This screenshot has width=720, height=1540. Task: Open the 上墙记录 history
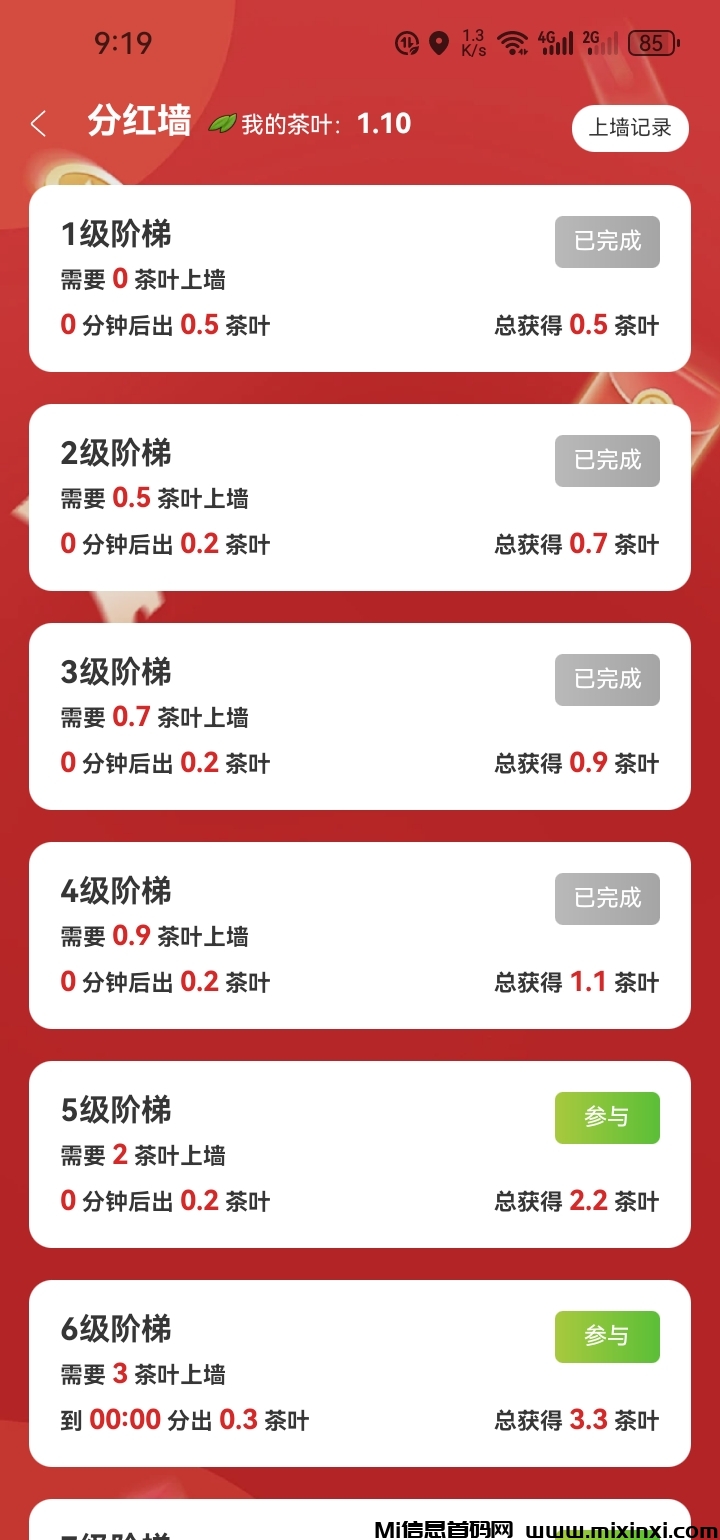point(630,128)
